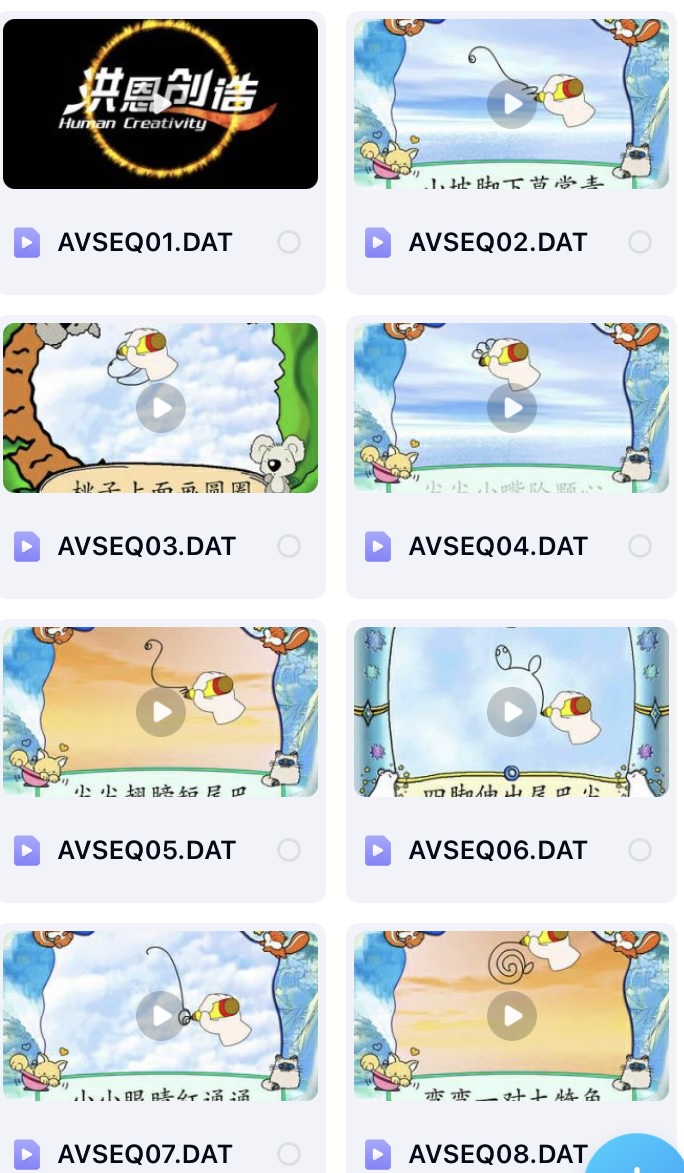Tick the selection circle for AVSEQ04.DAT
This screenshot has height=1173, width=684.
640,546
